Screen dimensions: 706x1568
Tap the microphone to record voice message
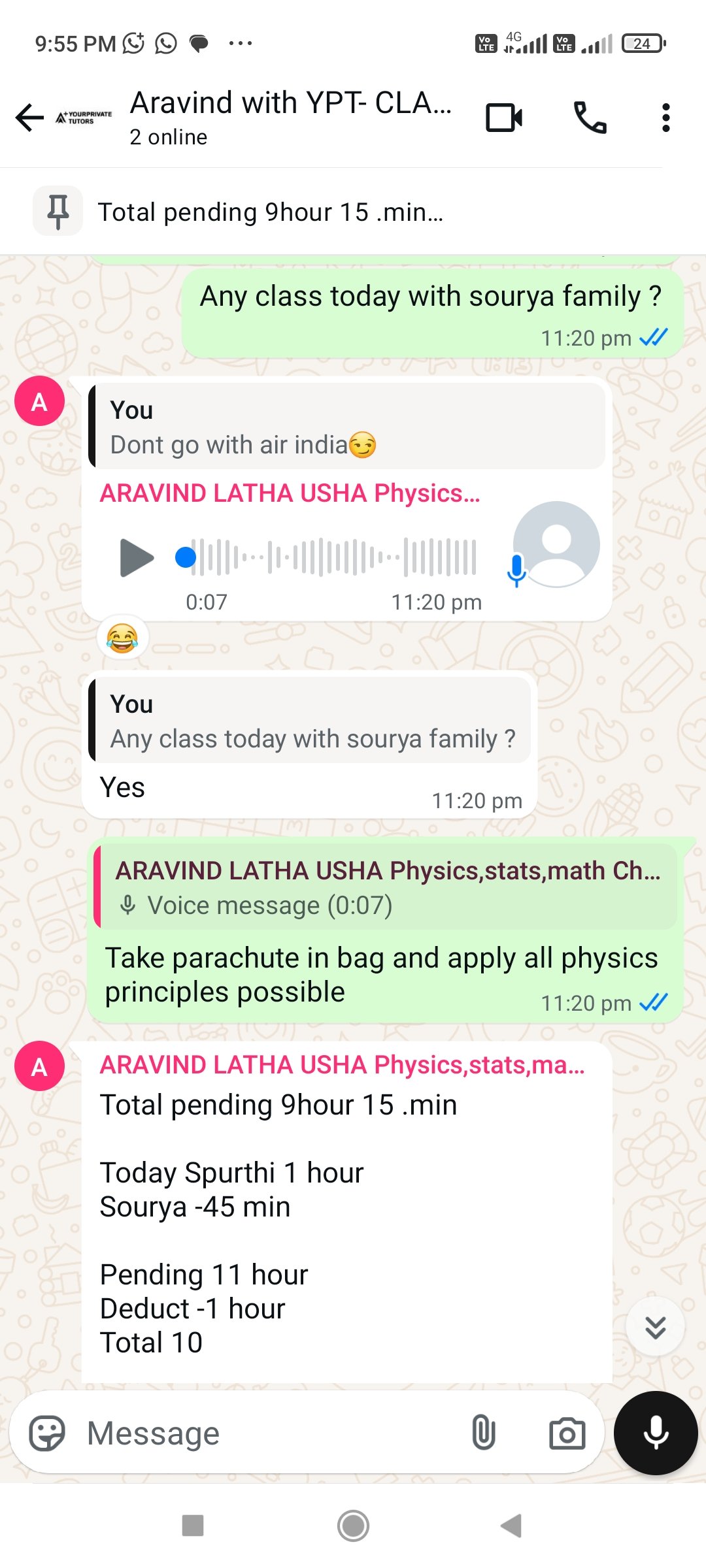pos(656,1433)
